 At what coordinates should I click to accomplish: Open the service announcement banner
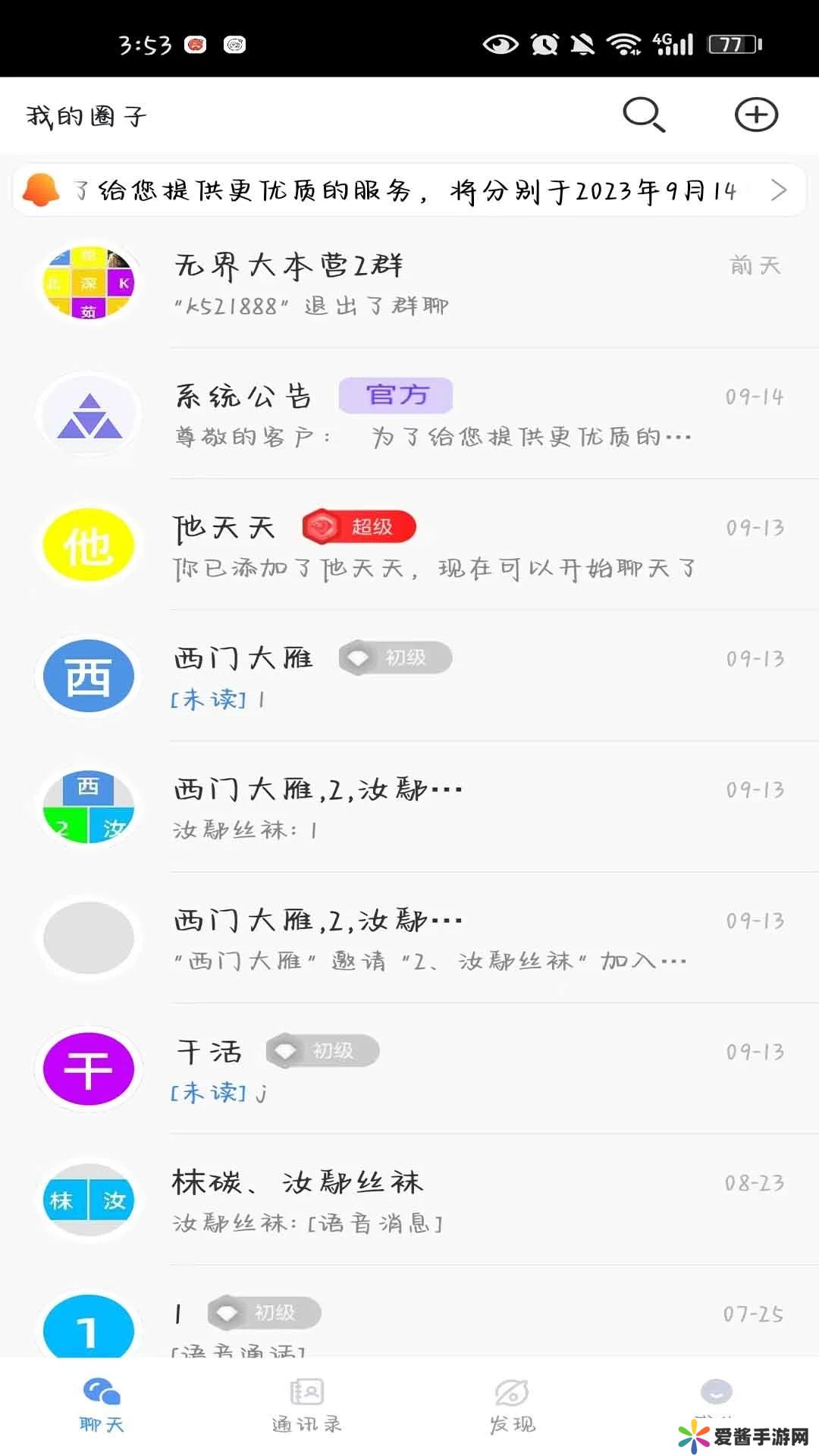point(409,190)
